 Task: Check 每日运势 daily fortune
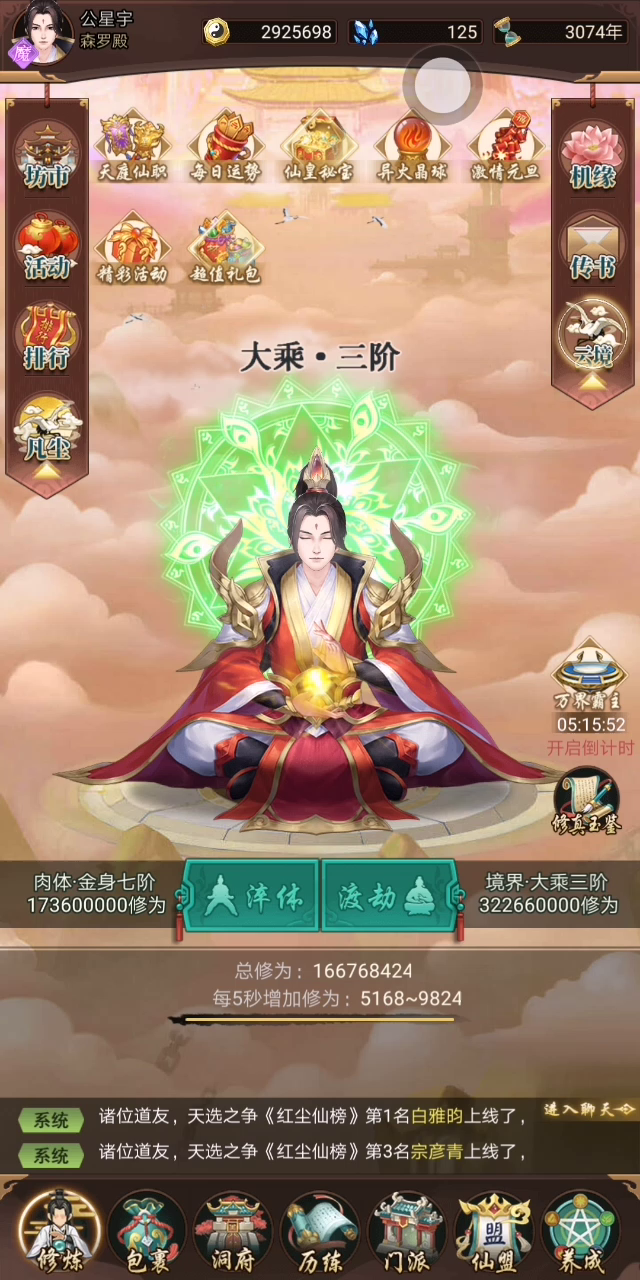[x=225, y=146]
